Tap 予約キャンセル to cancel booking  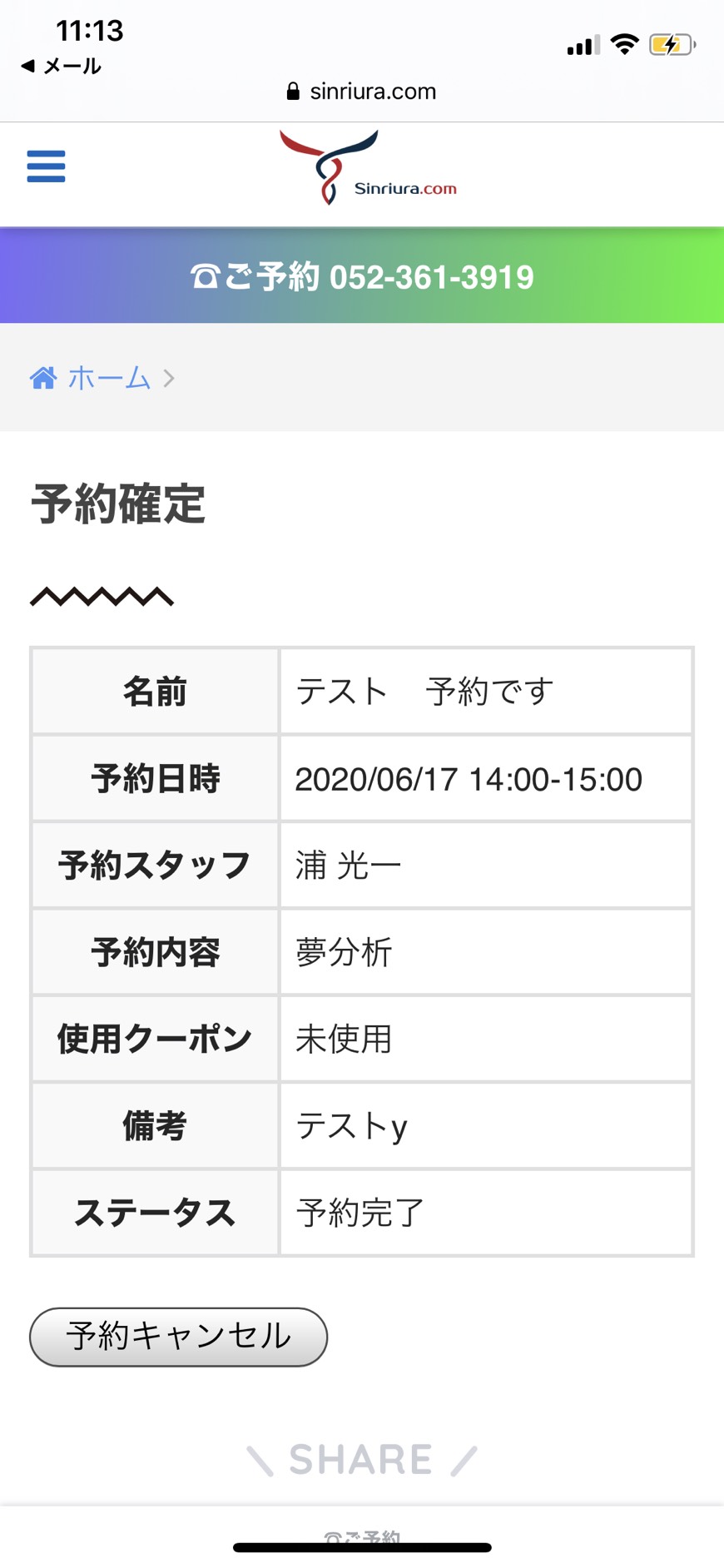pyautogui.click(x=178, y=1337)
